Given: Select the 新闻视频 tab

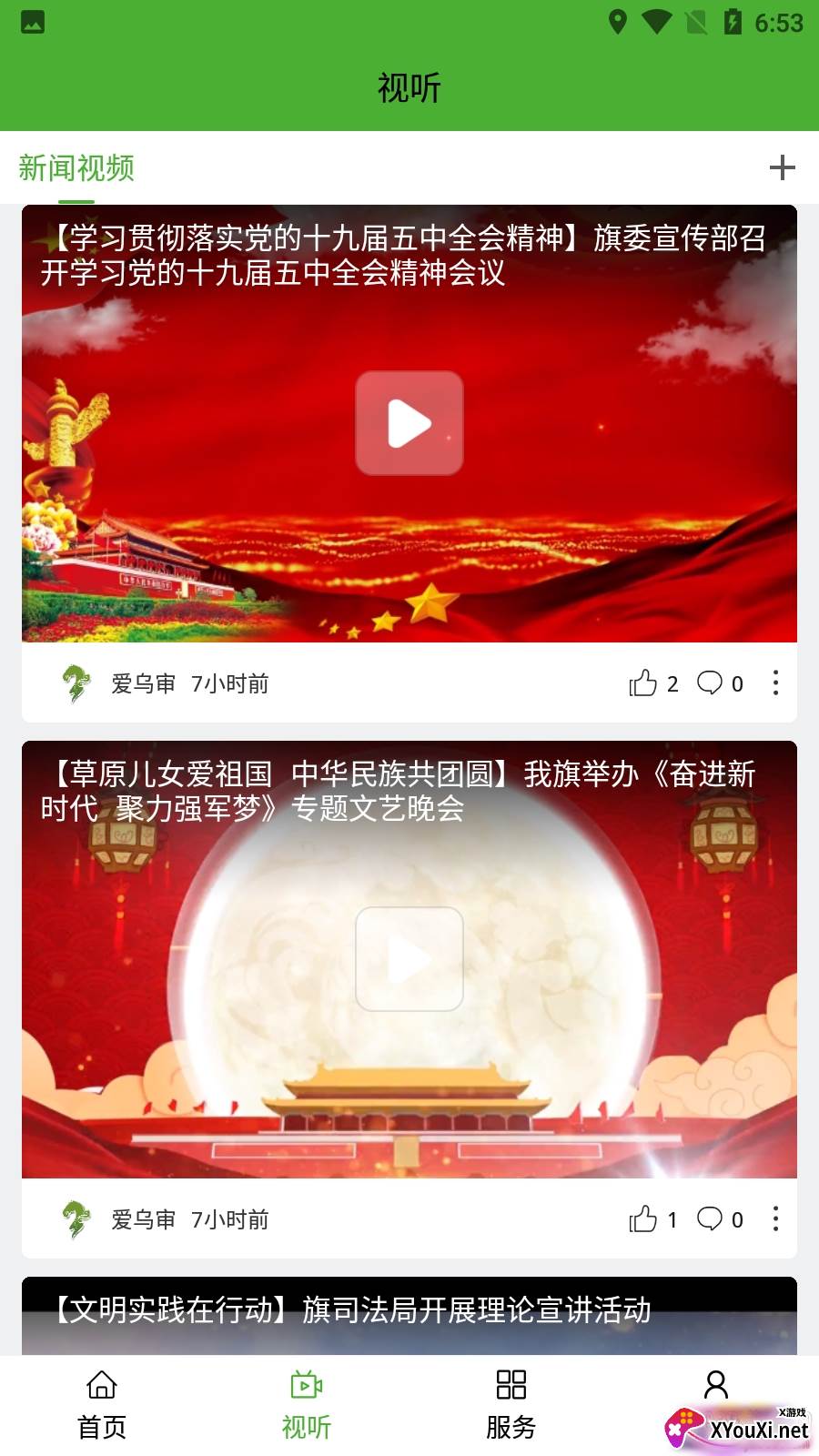Looking at the screenshot, I should [76, 168].
